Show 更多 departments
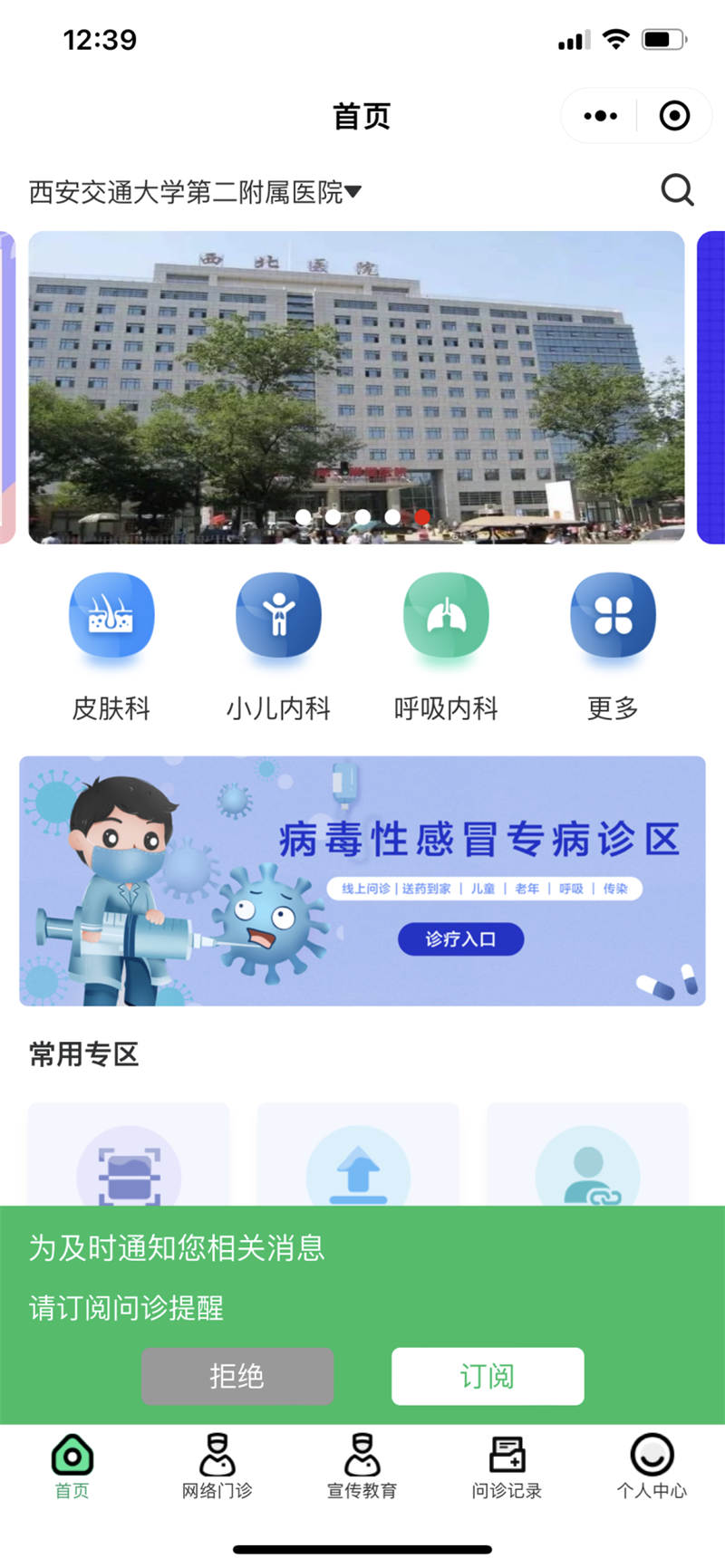 click(x=613, y=647)
